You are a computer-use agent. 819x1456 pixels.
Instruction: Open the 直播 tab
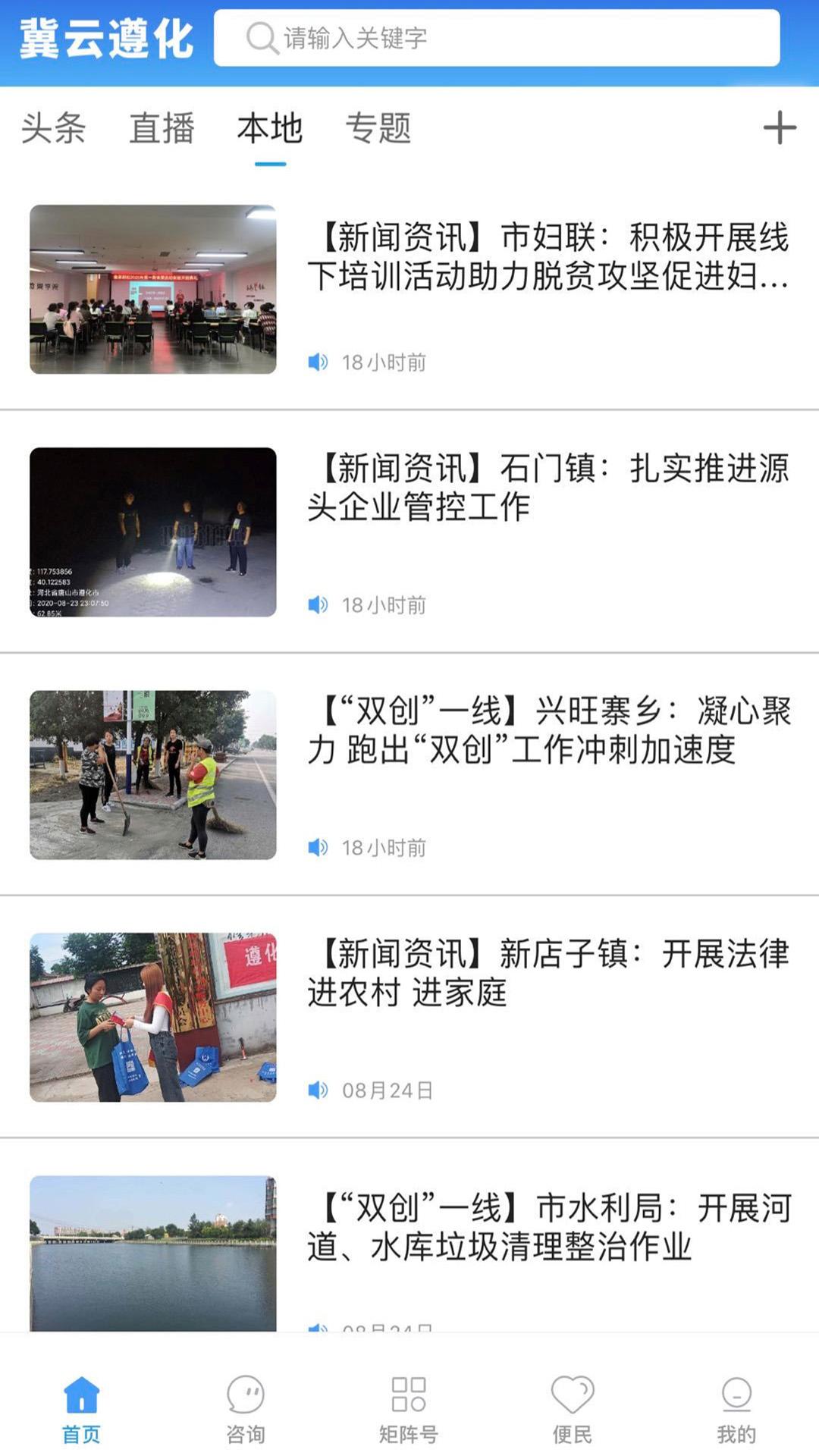pos(162,127)
